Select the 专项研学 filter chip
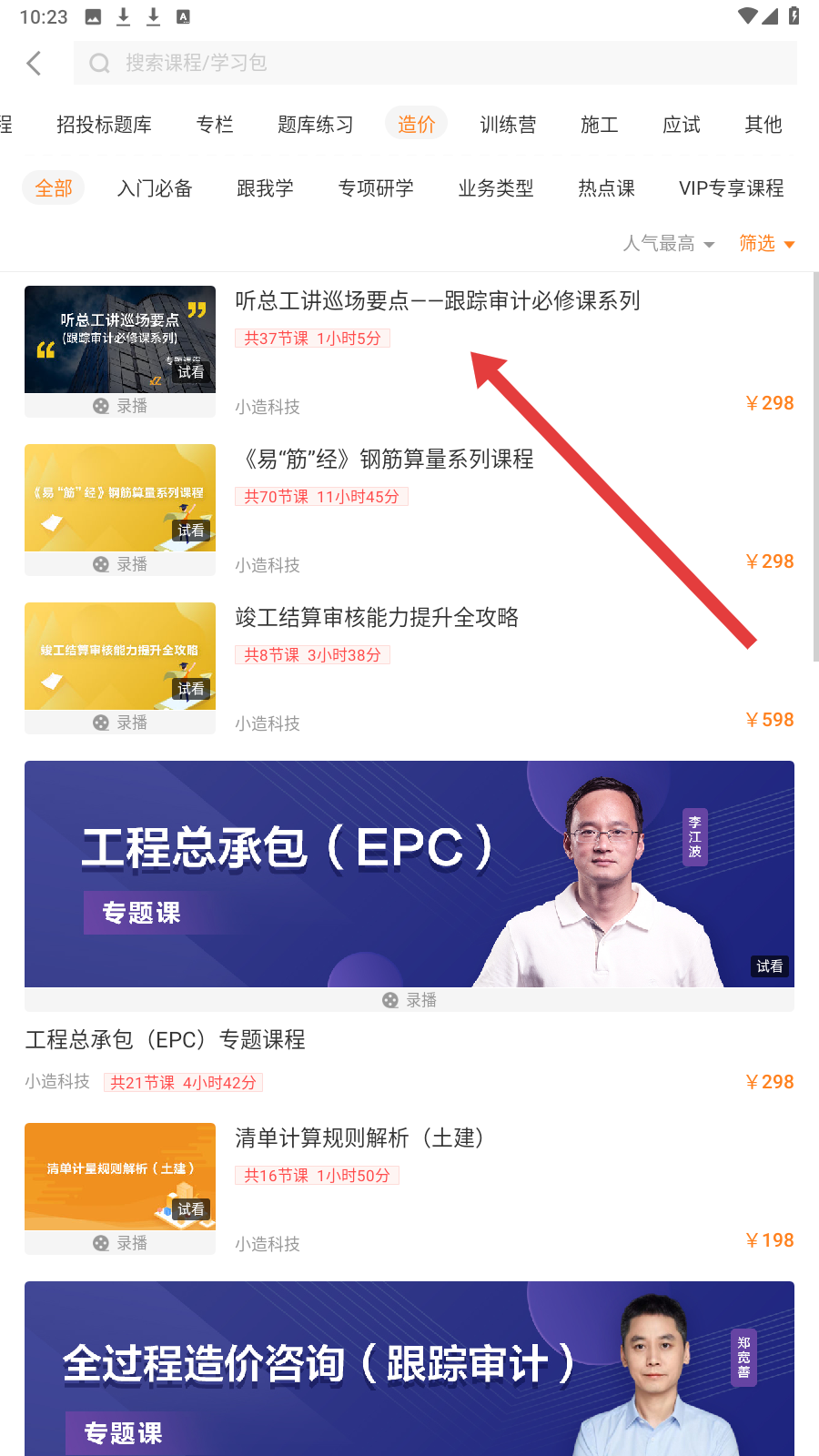Screen dimensions: 819x1456 pyautogui.click(x=376, y=188)
